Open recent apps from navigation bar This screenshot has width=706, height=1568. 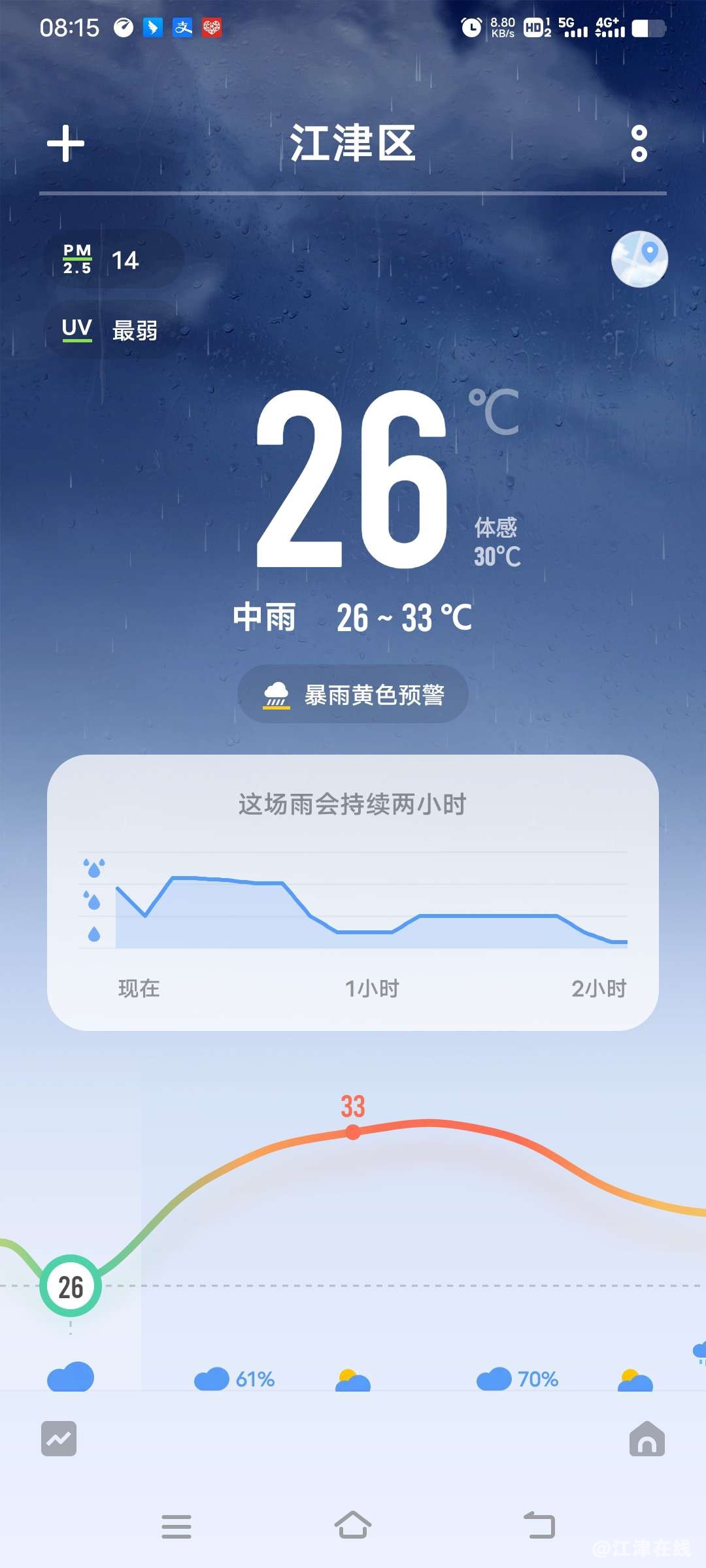click(x=176, y=1526)
